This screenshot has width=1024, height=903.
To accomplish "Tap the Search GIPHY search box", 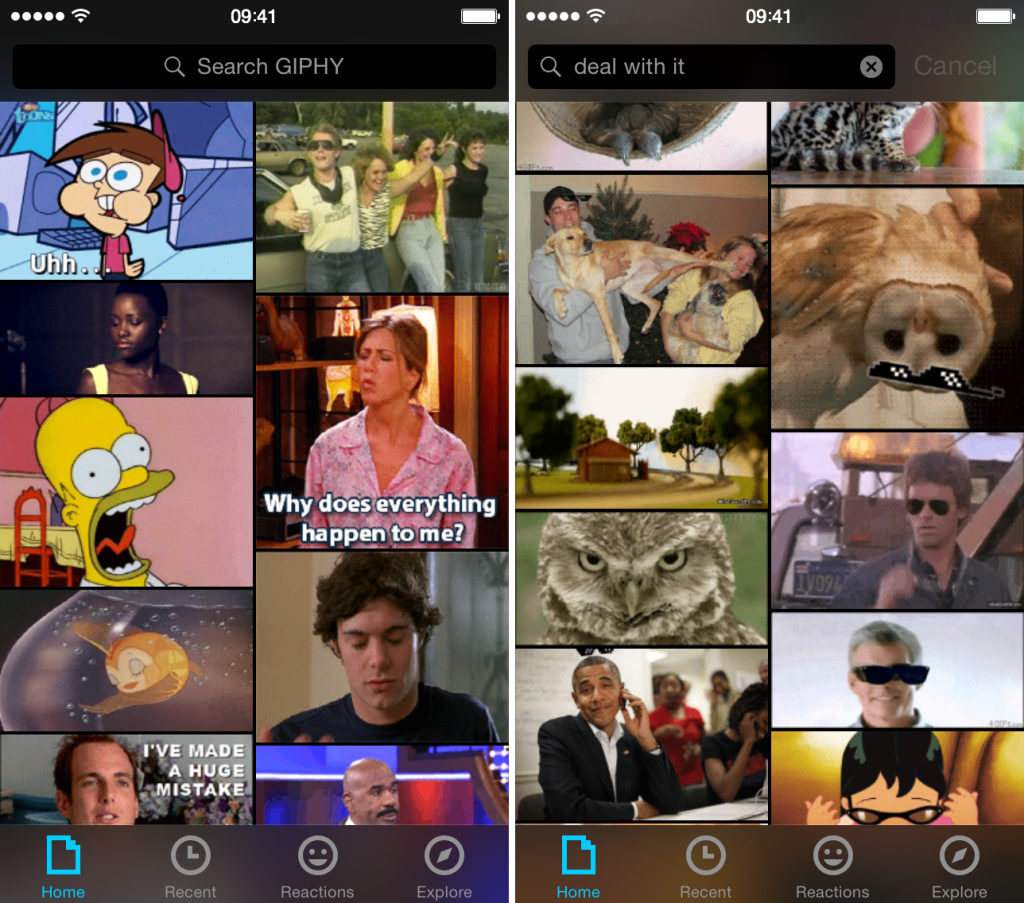I will 254,67.
